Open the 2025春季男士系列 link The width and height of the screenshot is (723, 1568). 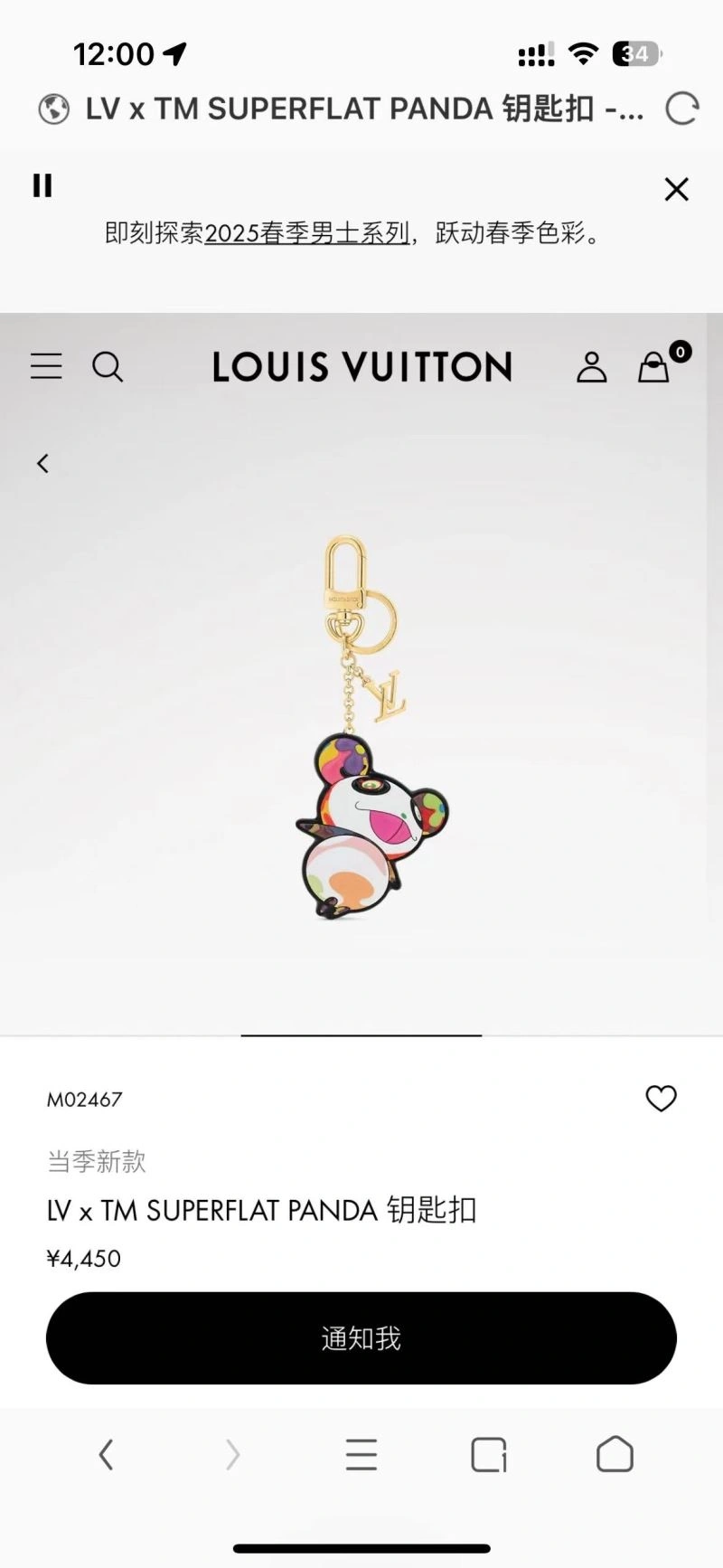(x=306, y=233)
